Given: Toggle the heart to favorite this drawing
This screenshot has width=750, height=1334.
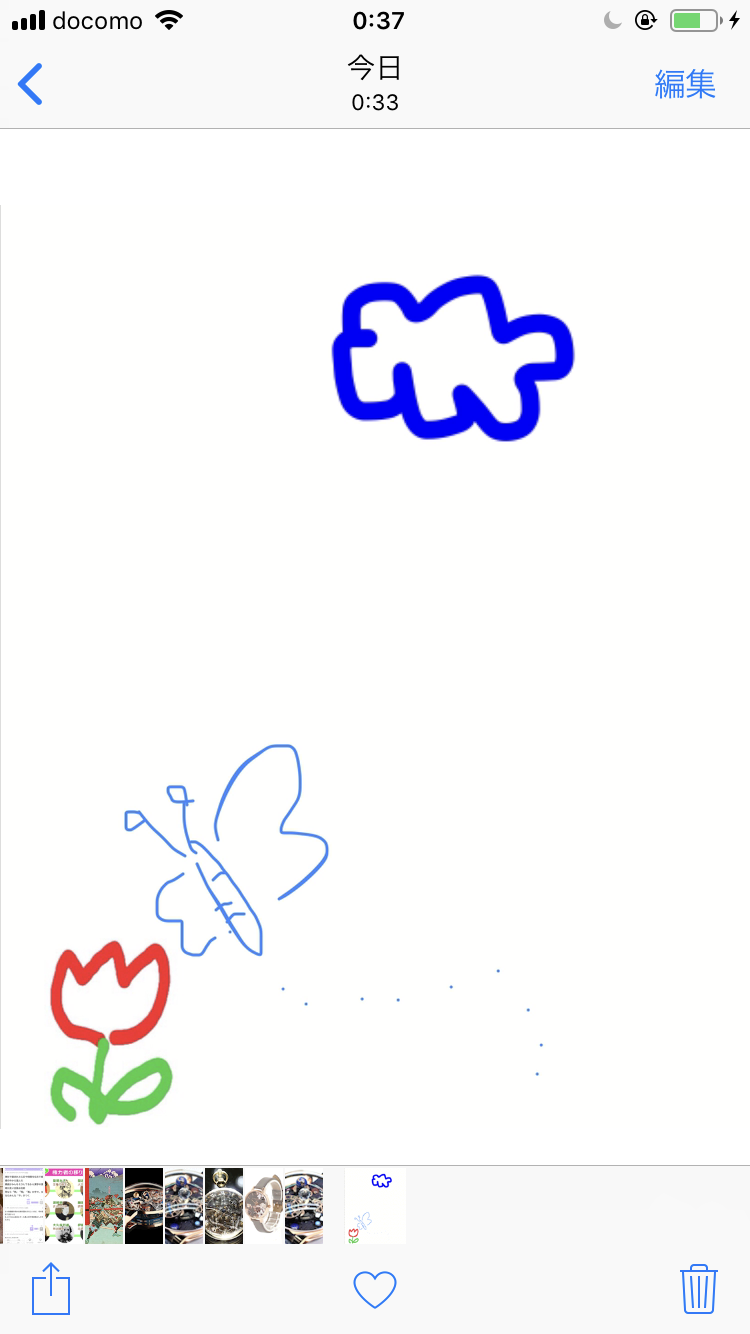Looking at the screenshot, I should coord(374,1289).
